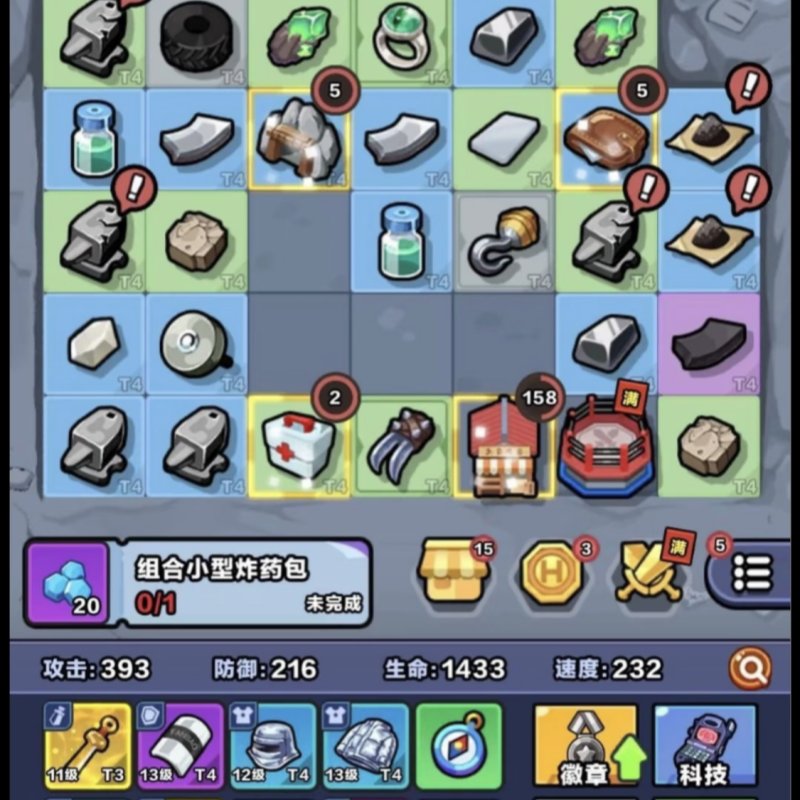
Task: Select the black tire tile
Action: (198, 38)
